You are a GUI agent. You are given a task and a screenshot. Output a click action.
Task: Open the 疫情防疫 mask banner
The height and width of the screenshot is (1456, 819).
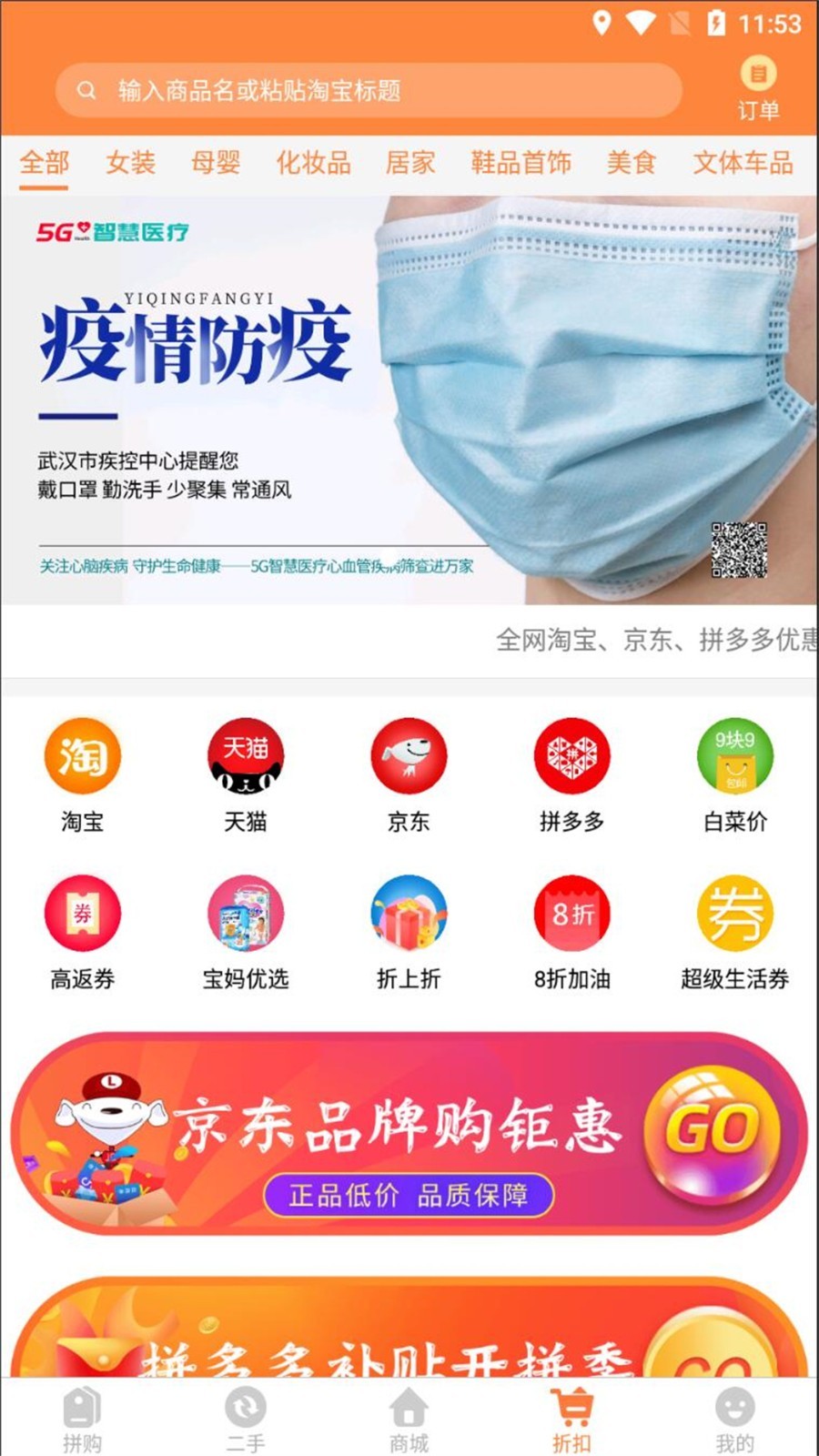pyautogui.click(x=409, y=400)
